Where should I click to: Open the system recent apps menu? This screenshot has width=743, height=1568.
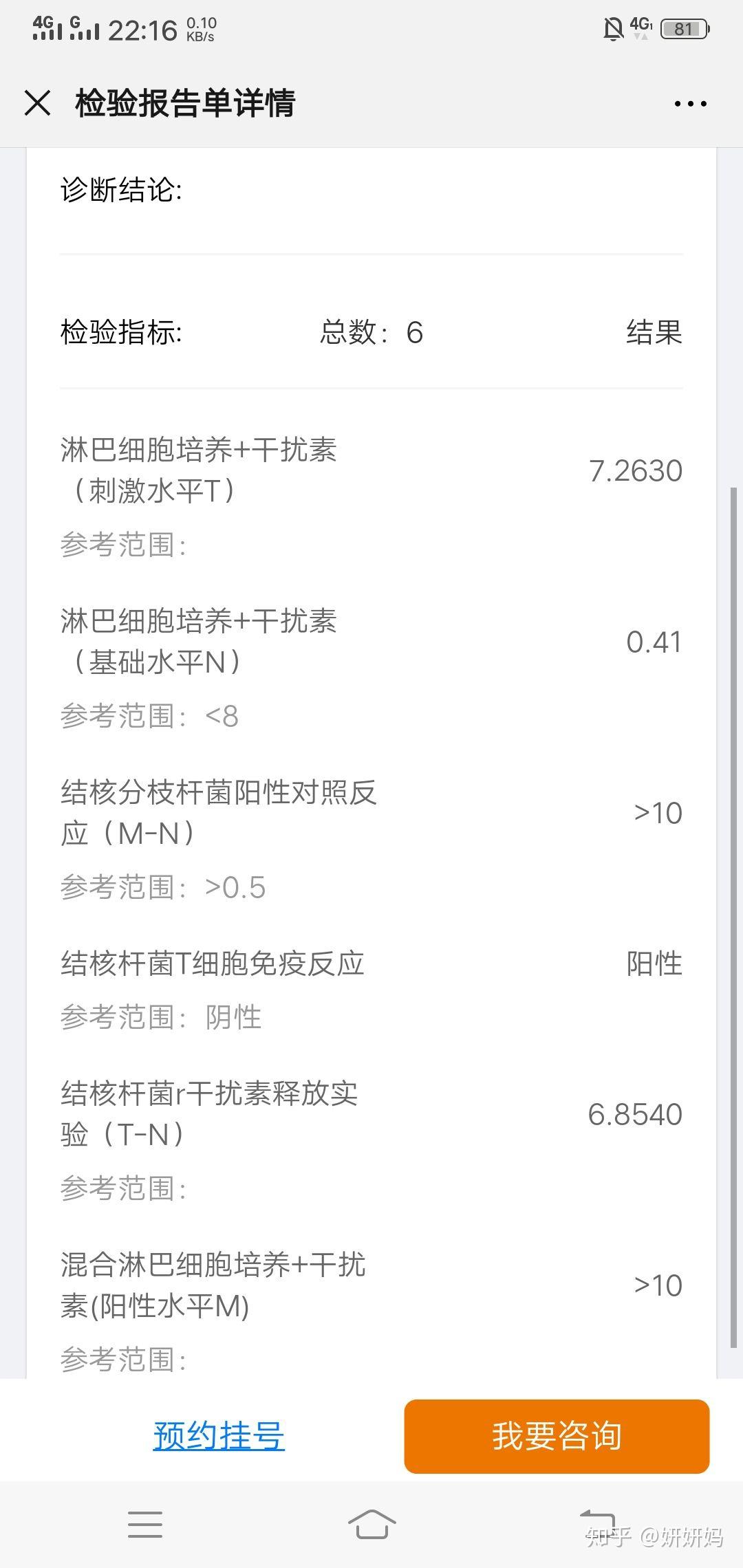(145, 1524)
